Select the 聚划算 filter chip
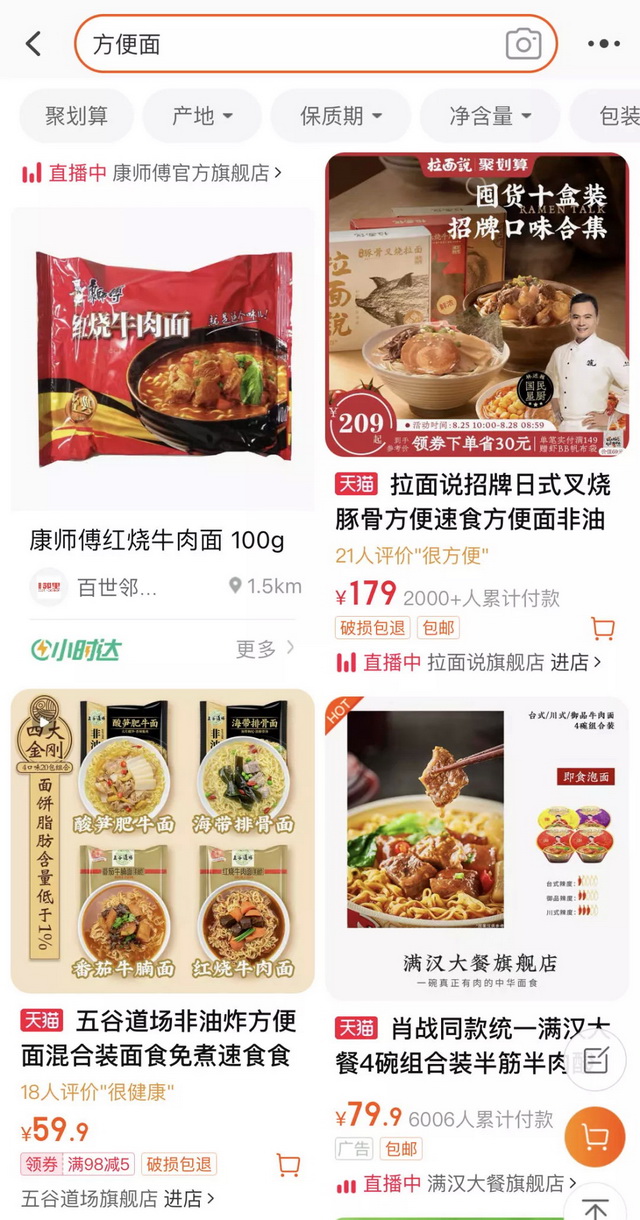This screenshot has height=1220, width=640. click(x=76, y=116)
